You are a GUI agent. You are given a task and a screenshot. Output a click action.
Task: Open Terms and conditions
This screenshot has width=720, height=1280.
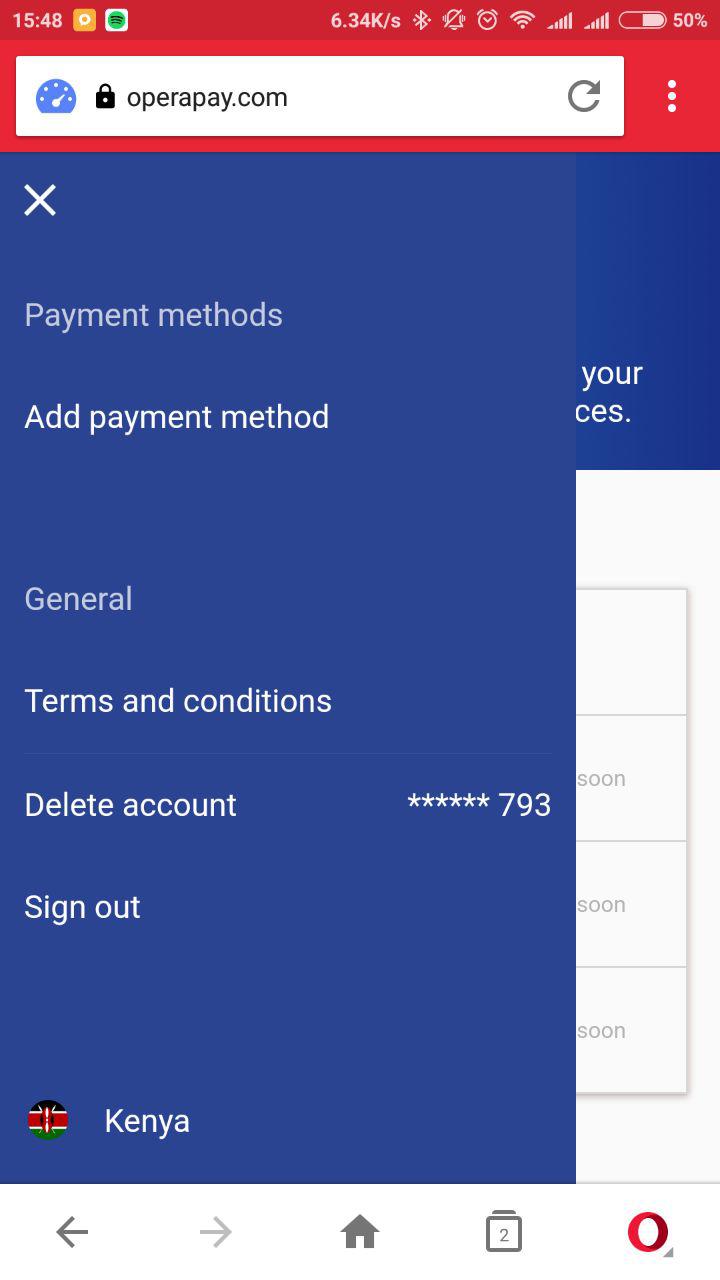click(x=178, y=701)
